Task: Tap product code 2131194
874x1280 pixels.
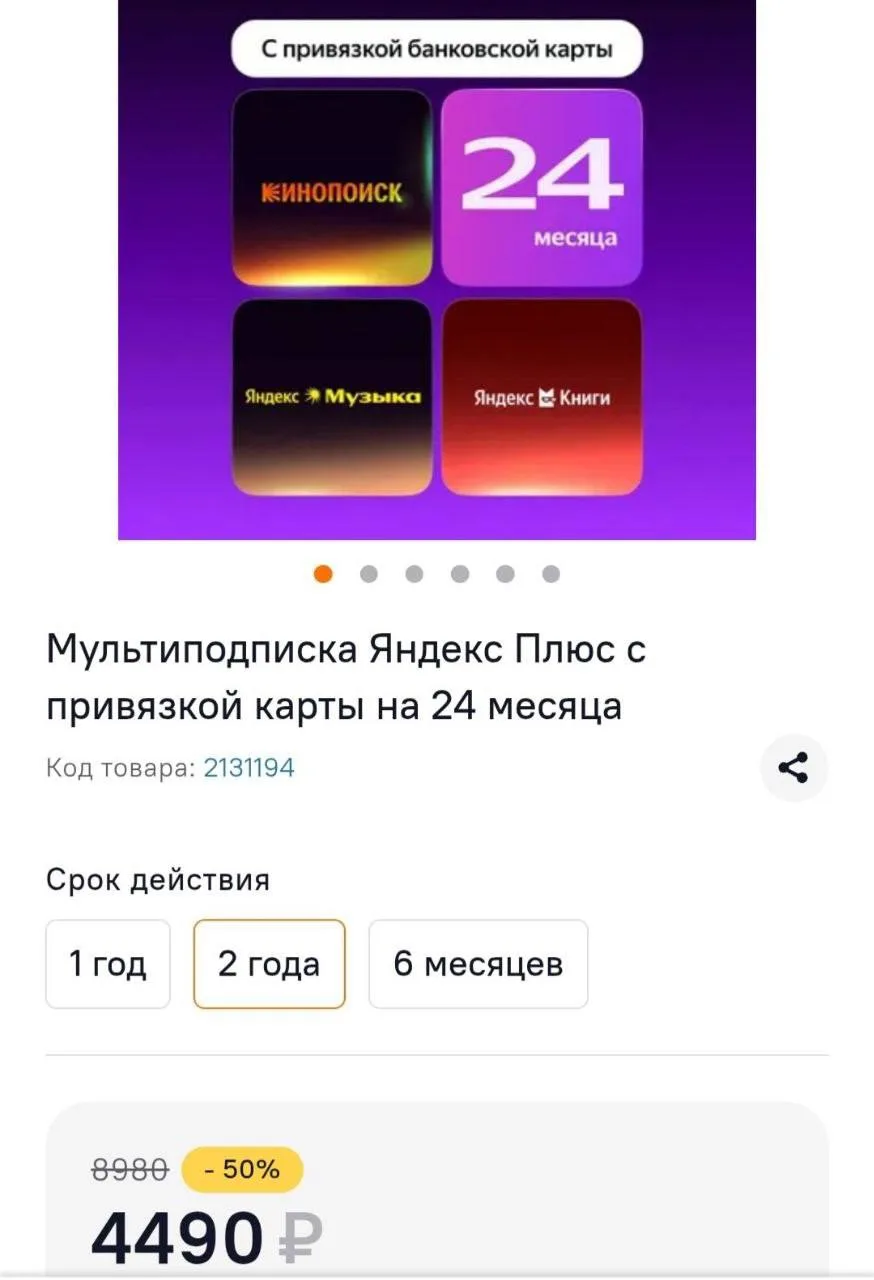Action: (249, 768)
